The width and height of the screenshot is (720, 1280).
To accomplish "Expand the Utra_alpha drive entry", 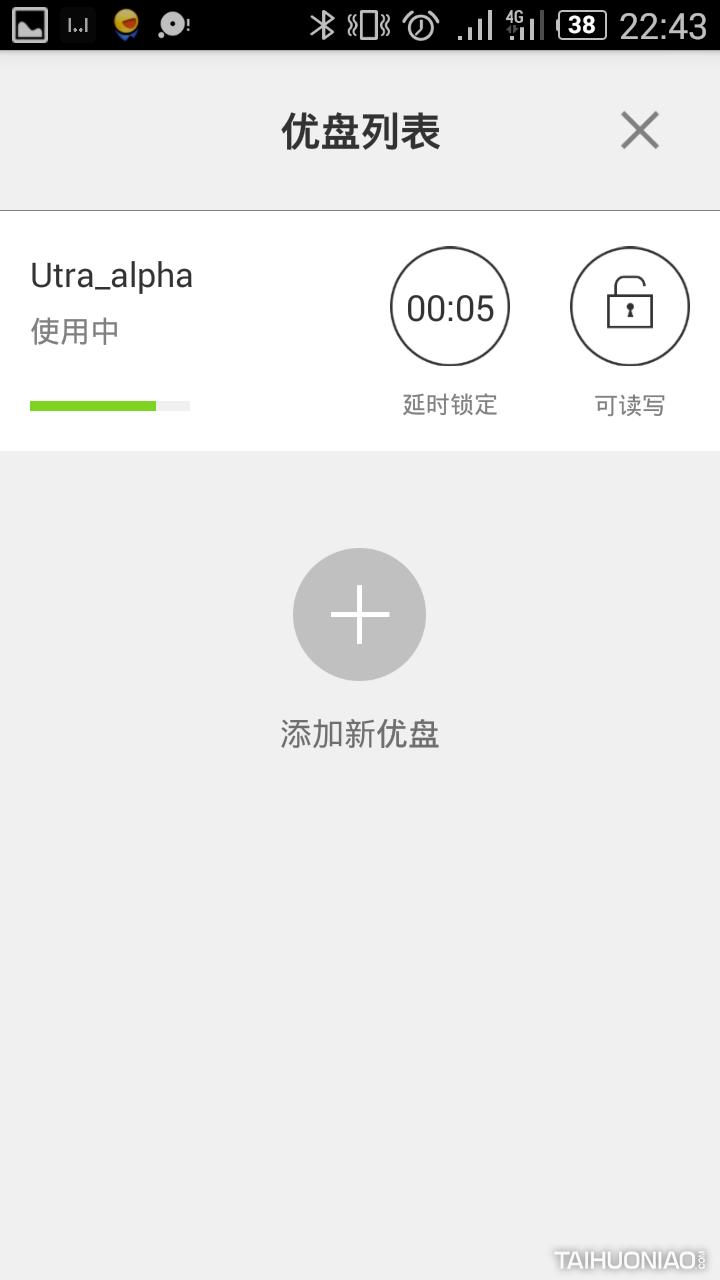I will tap(113, 275).
